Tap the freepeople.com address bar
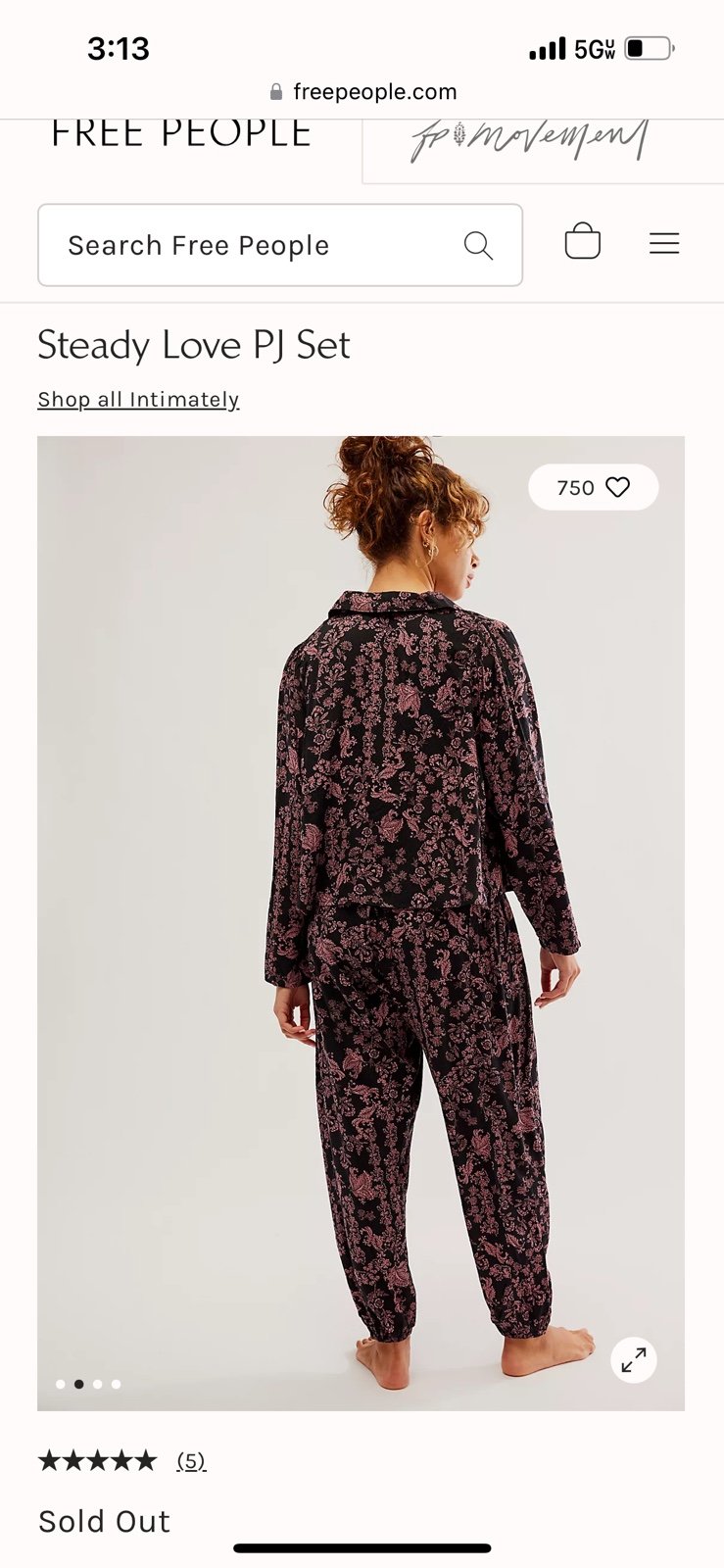This screenshot has width=724, height=1568. click(362, 92)
